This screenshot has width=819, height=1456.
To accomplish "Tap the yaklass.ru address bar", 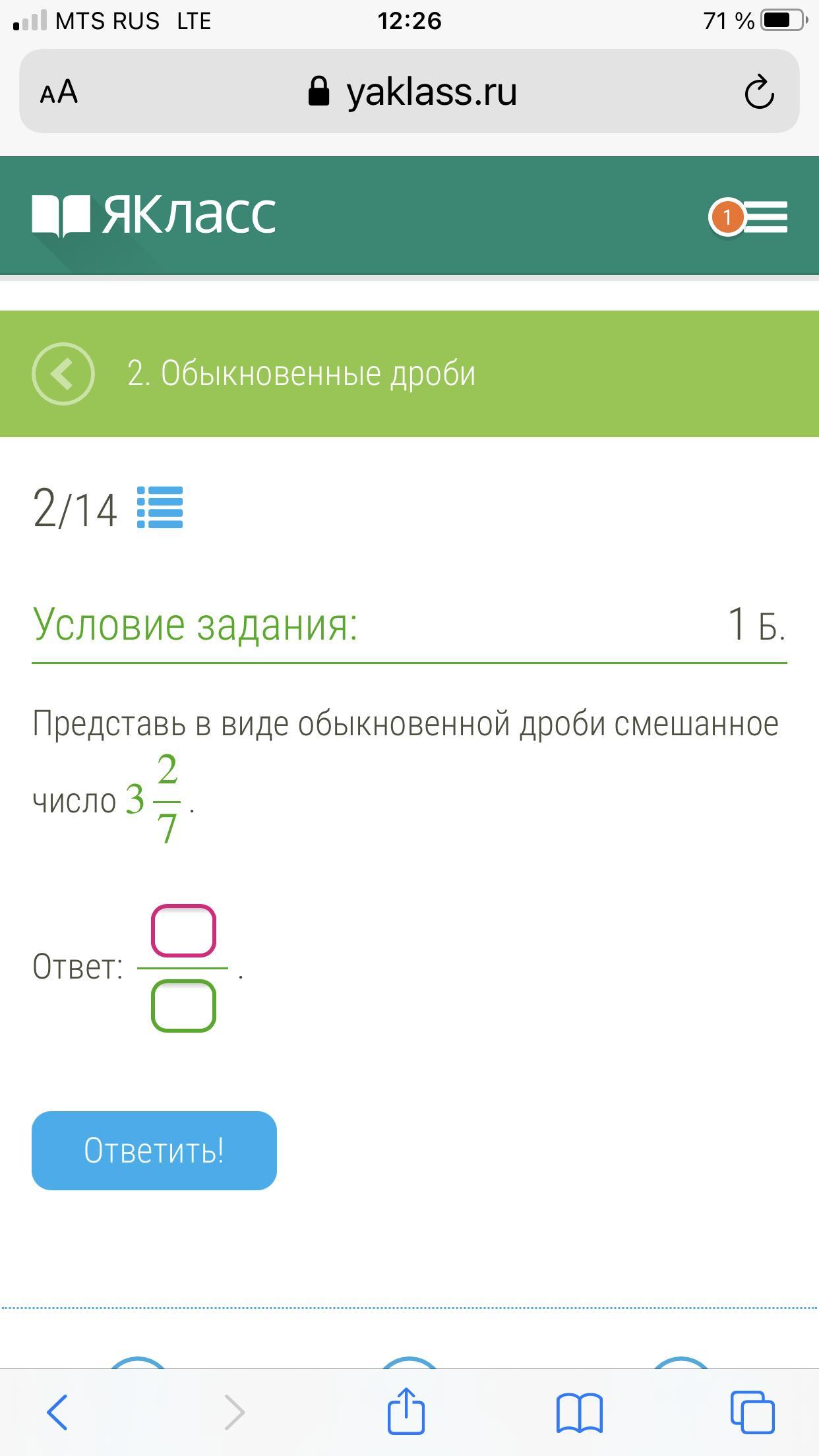I will (412, 92).
